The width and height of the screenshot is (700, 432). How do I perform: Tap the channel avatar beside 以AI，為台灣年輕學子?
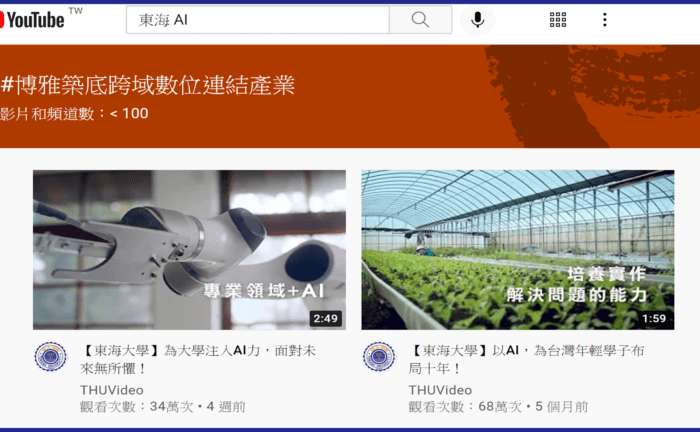click(x=379, y=357)
